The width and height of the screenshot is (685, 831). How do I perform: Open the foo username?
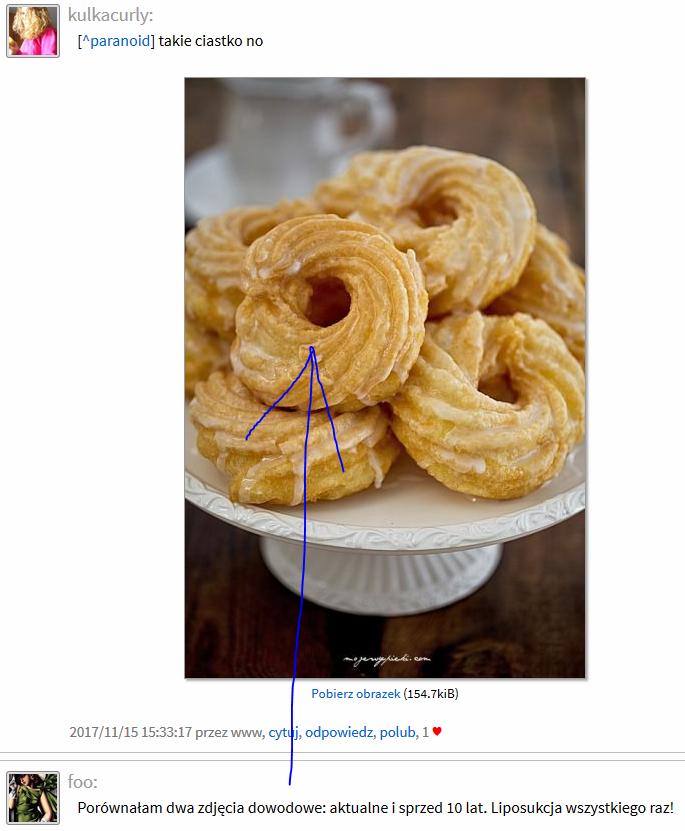[81, 781]
